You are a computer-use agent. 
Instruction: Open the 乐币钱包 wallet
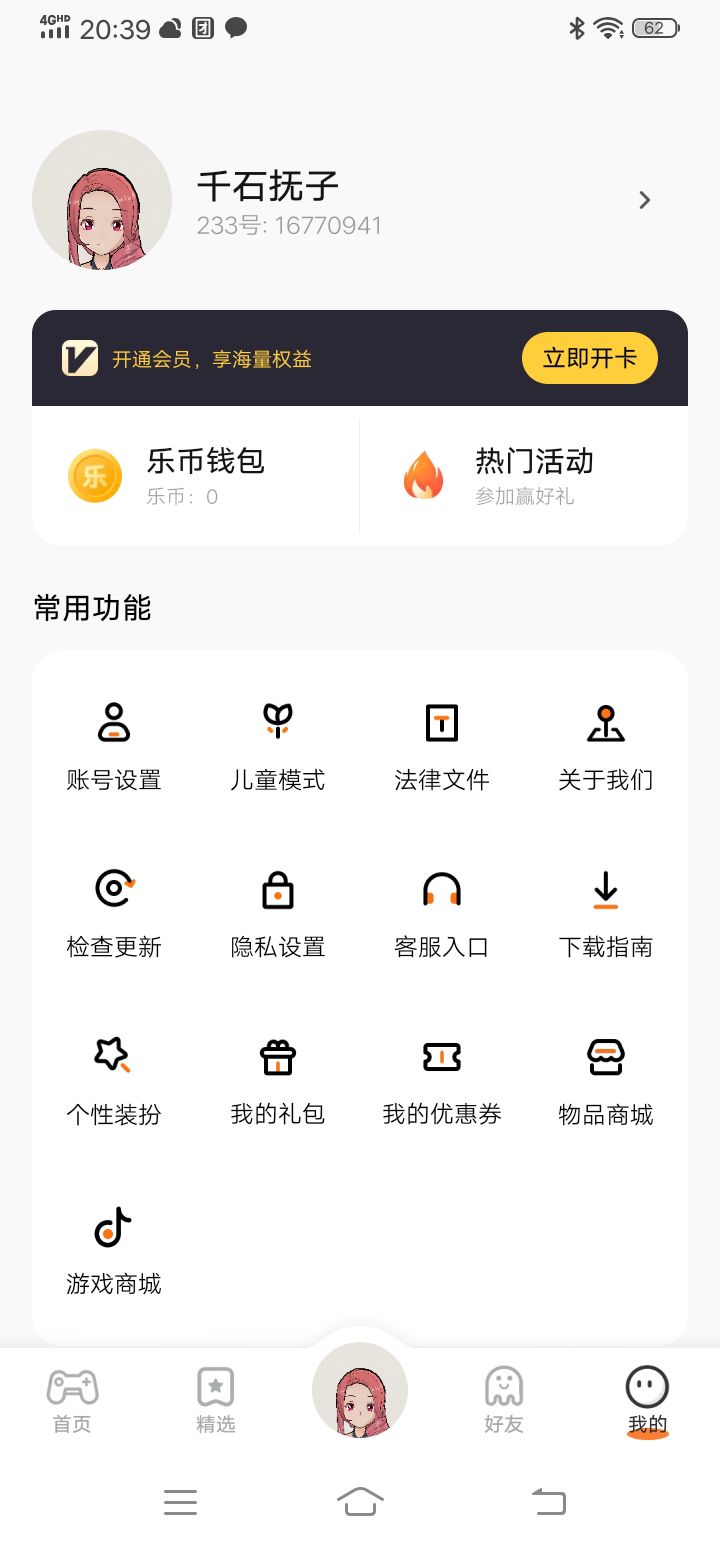196,475
